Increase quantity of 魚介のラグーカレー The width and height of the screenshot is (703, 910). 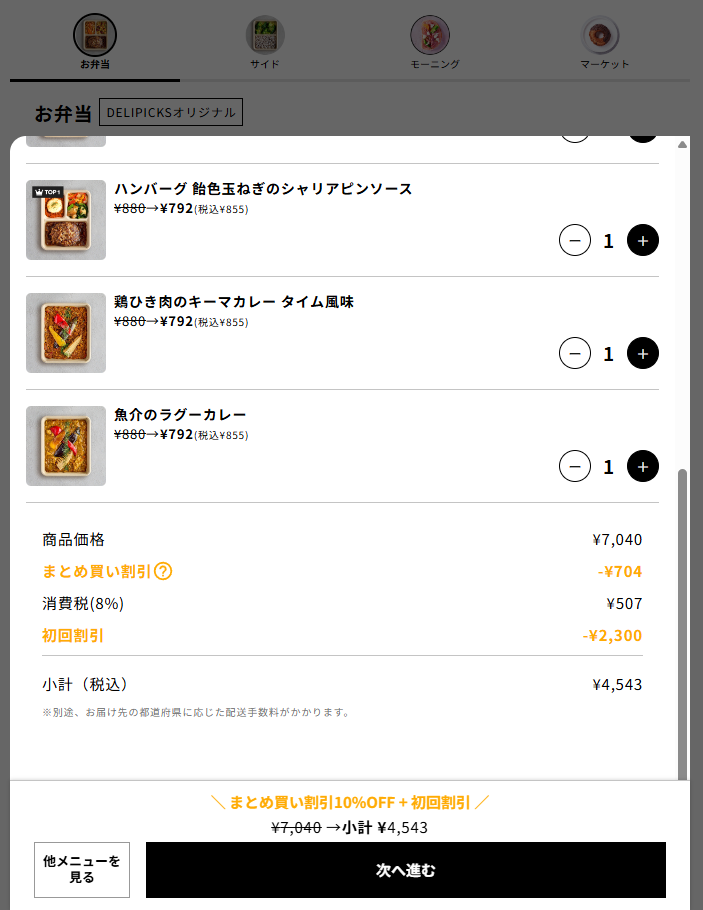point(643,466)
